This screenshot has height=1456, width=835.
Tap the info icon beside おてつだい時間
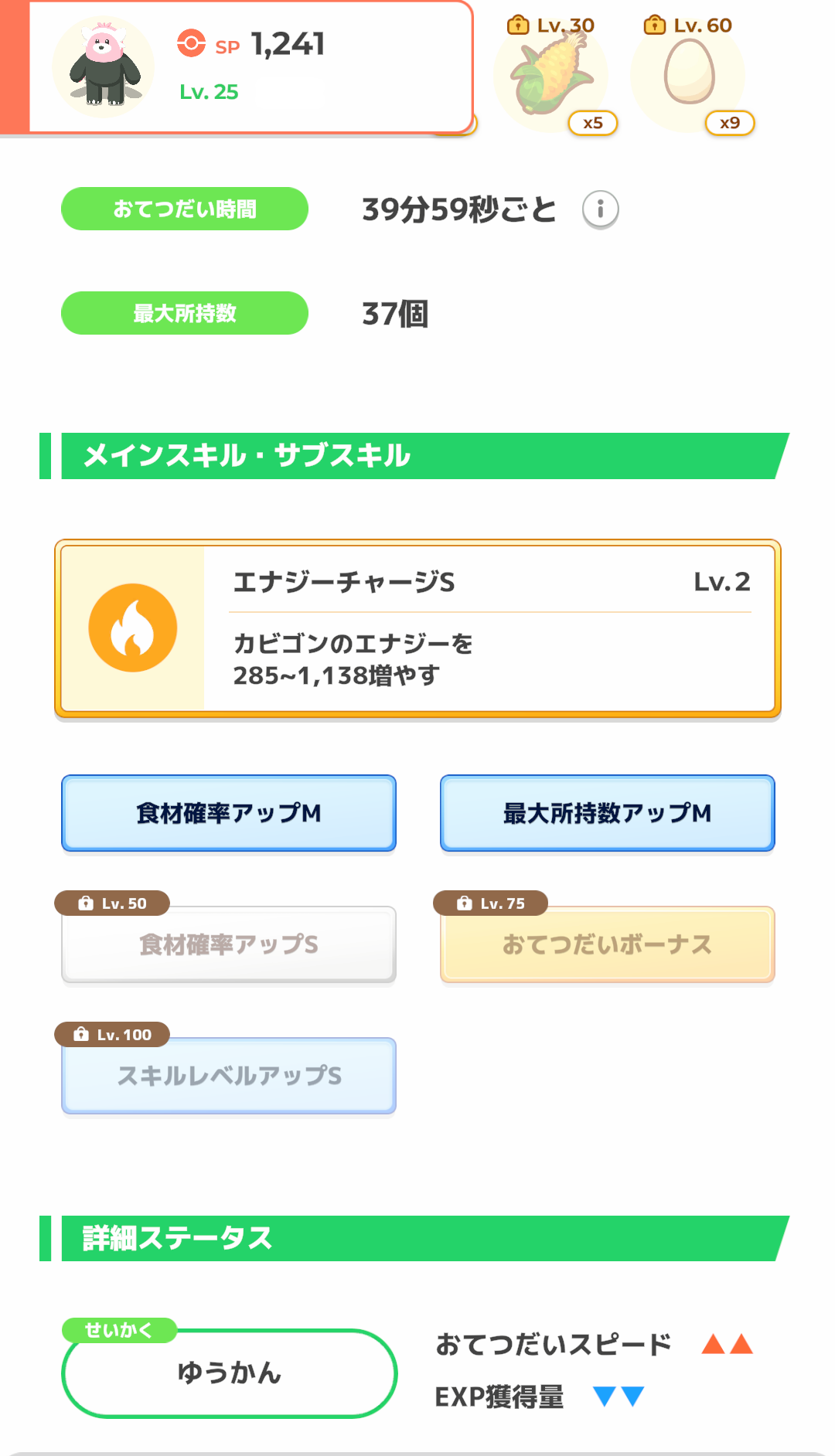(x=600, y=209)
